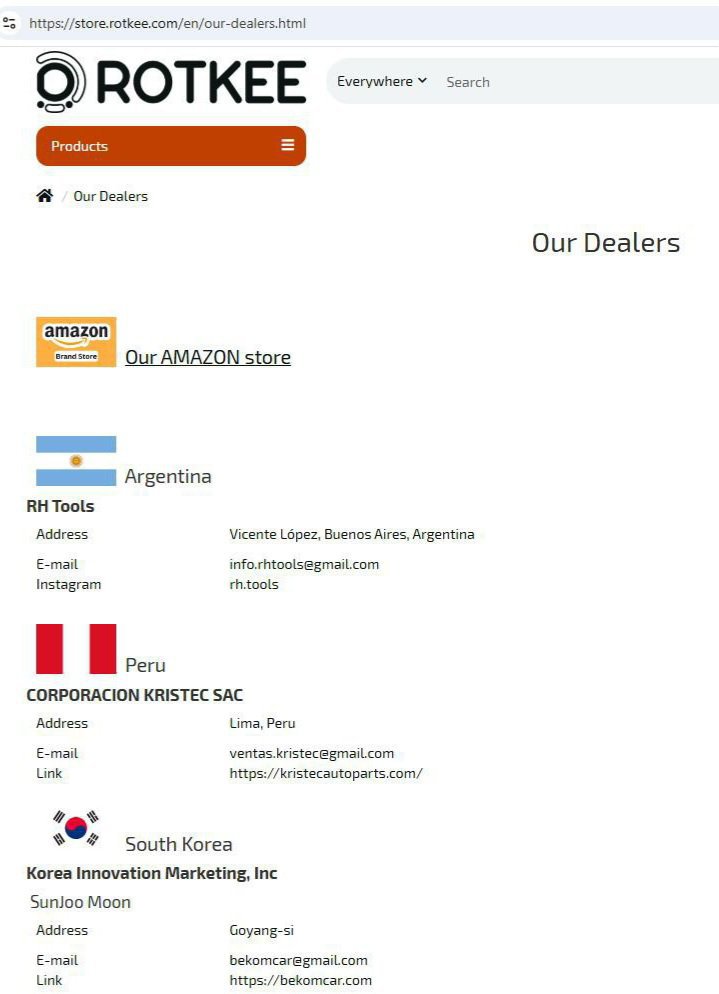719x994 pixels.
Task: Go to the home page via the house icon
Action: click(x=44, y=196)
